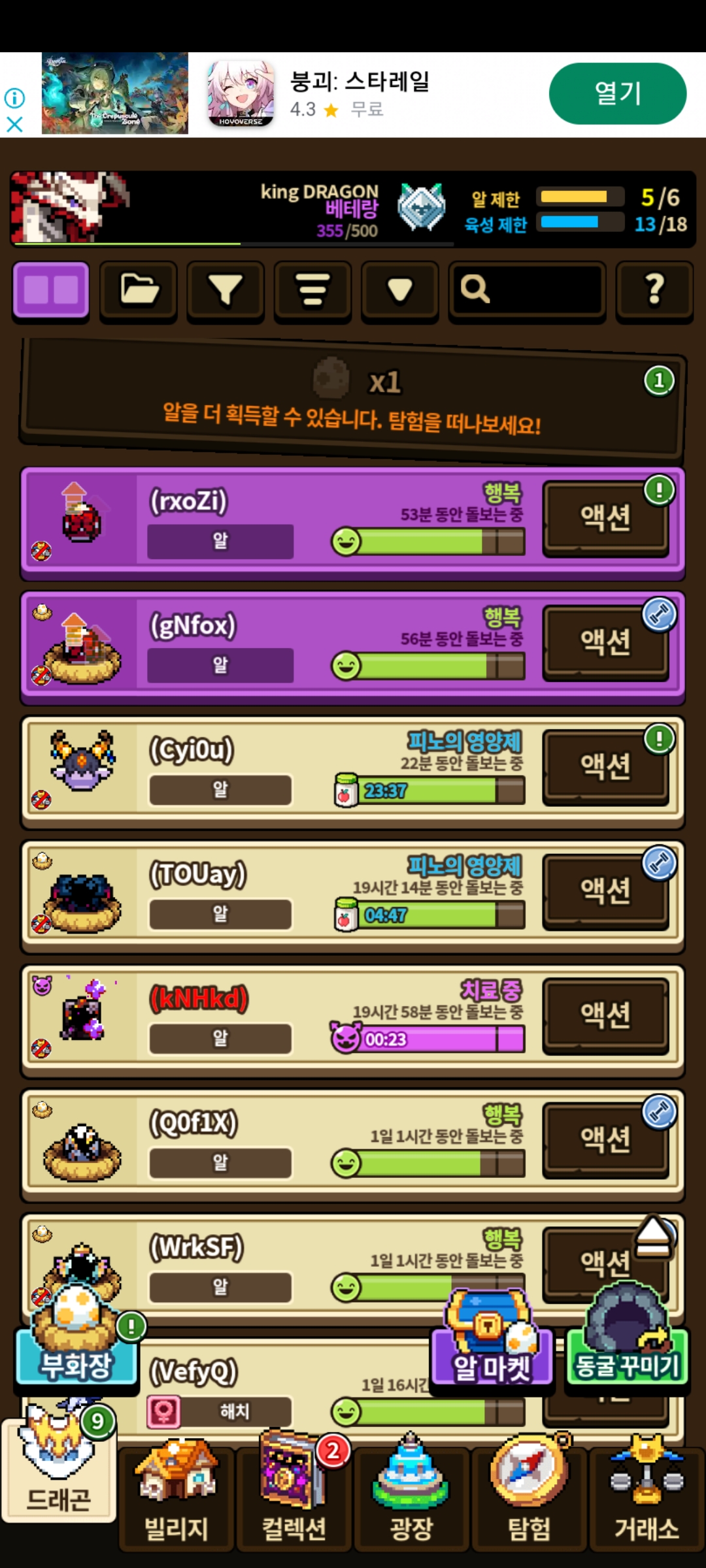Viewport: 706px width, 1568px height.
Task: Tap 액션 for egg Cyi0u
Action: (606, 767)
